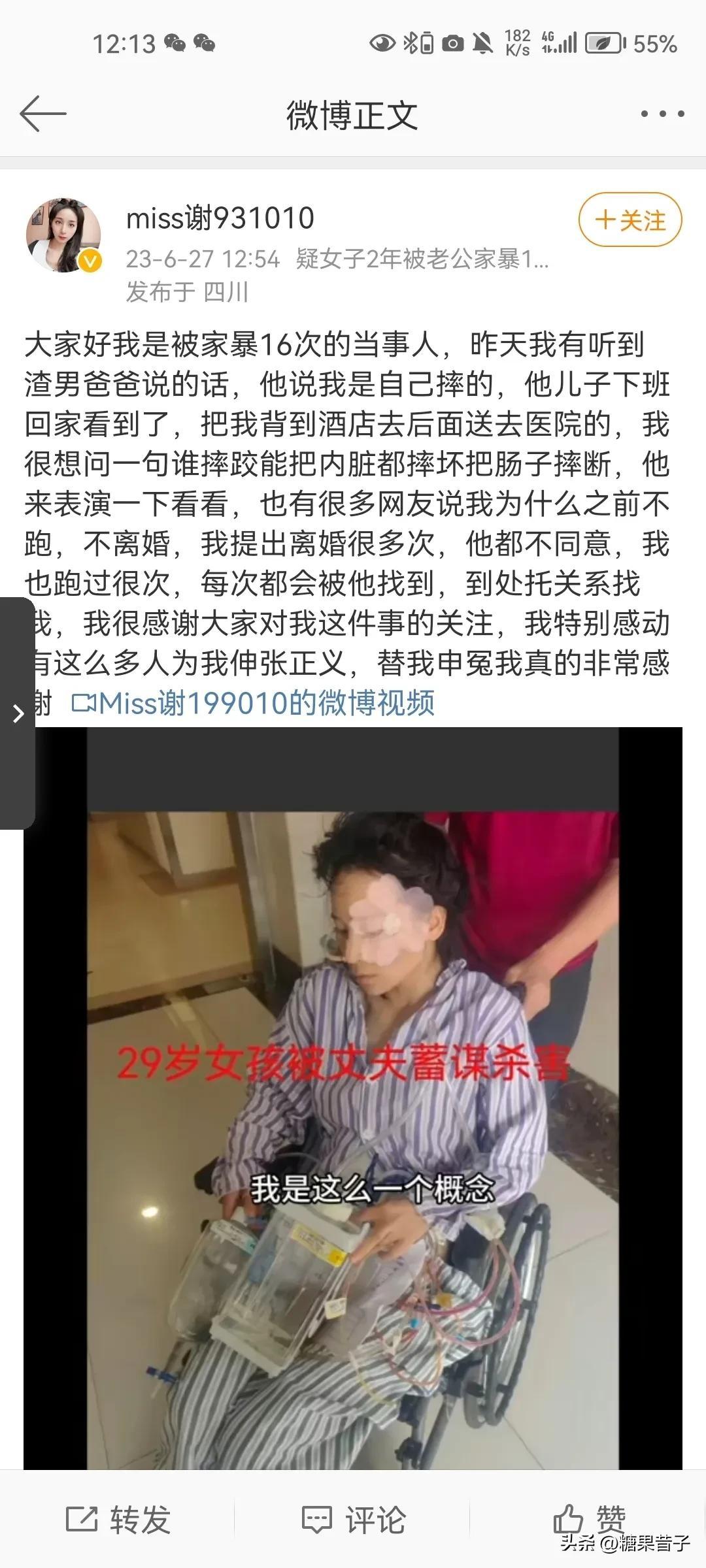Viewport: 706px width, 1568px height.
Task: Expand the side panel arrow handle
Action: click(18, 713)
